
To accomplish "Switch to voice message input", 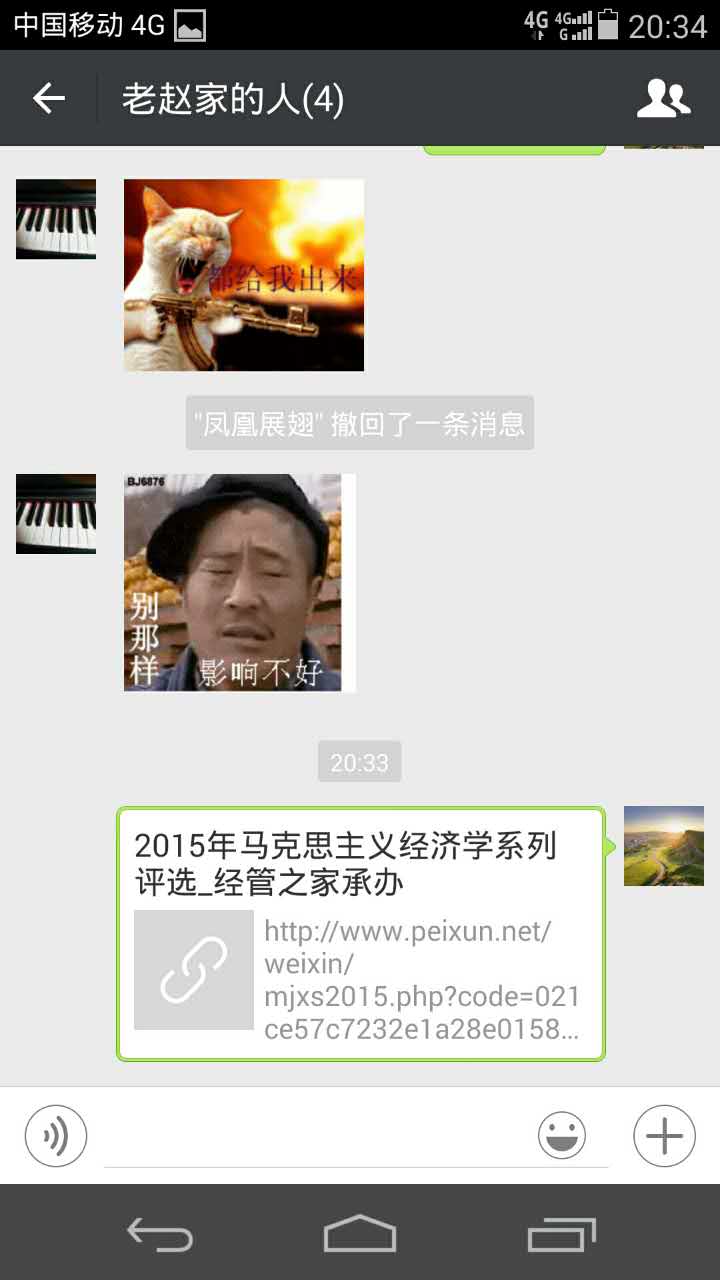I will coord(56,1136).
